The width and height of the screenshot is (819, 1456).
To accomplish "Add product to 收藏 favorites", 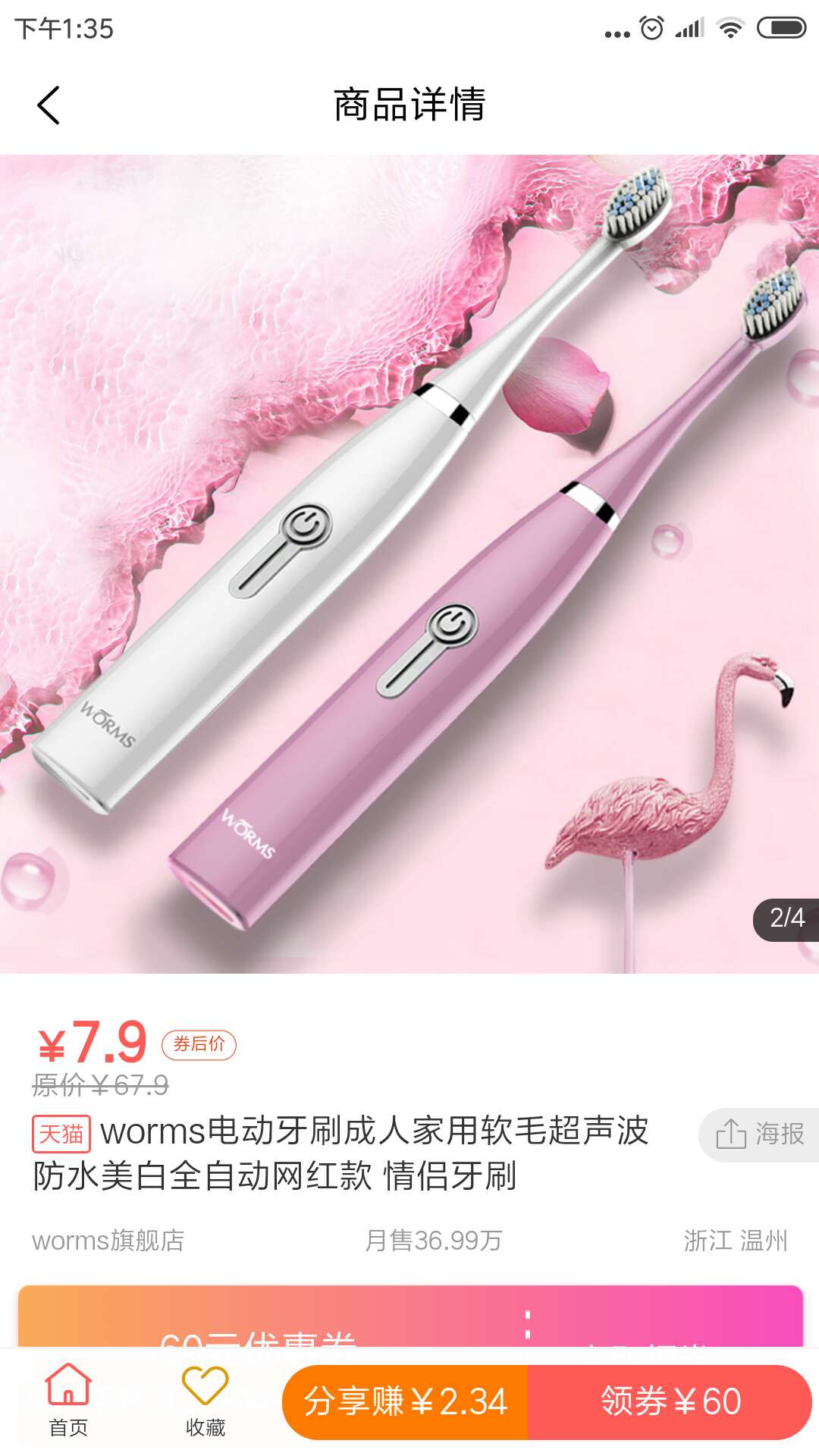I will point(205,1400).
